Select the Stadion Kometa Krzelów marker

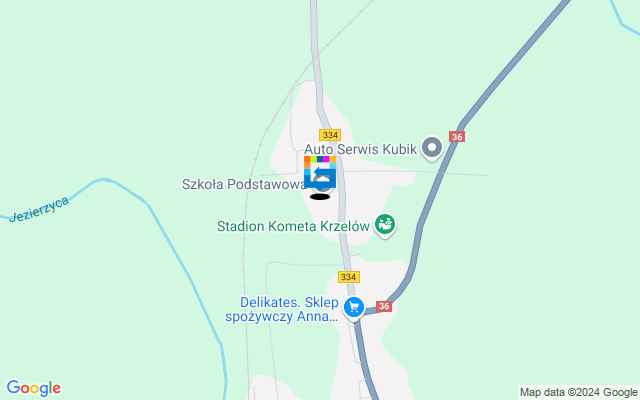[385, 226]
